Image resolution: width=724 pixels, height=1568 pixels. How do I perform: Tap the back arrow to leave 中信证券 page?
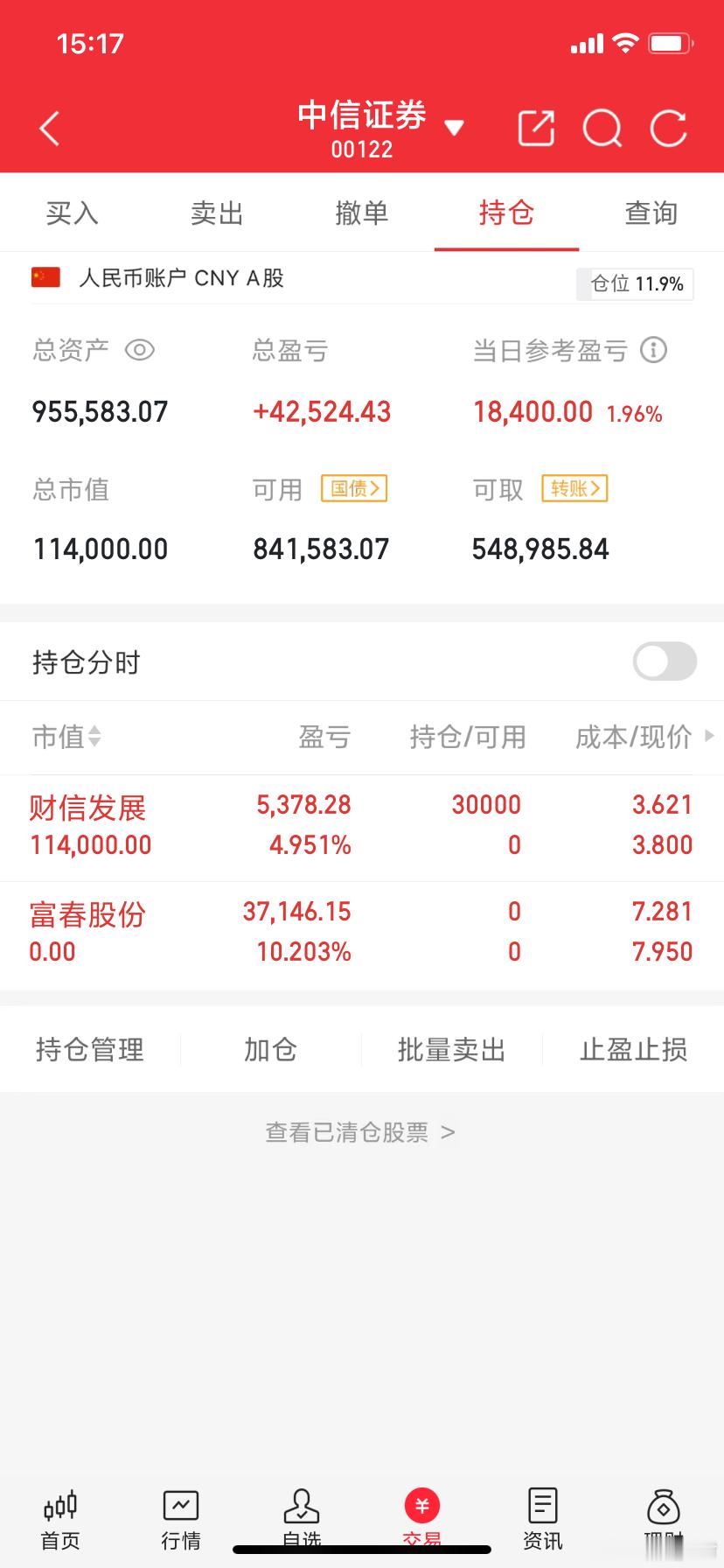click(49, 128)
